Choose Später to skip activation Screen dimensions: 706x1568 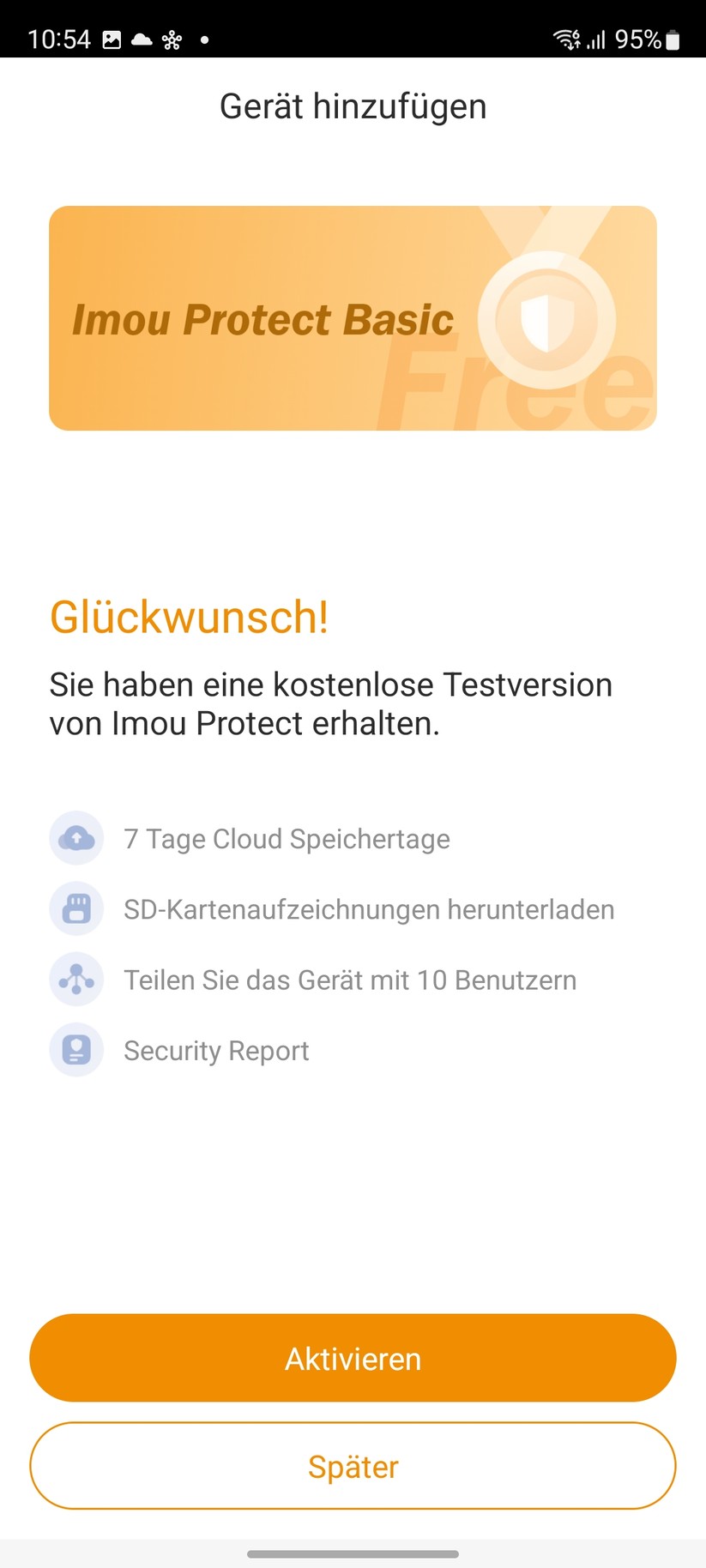point(353,1466)
